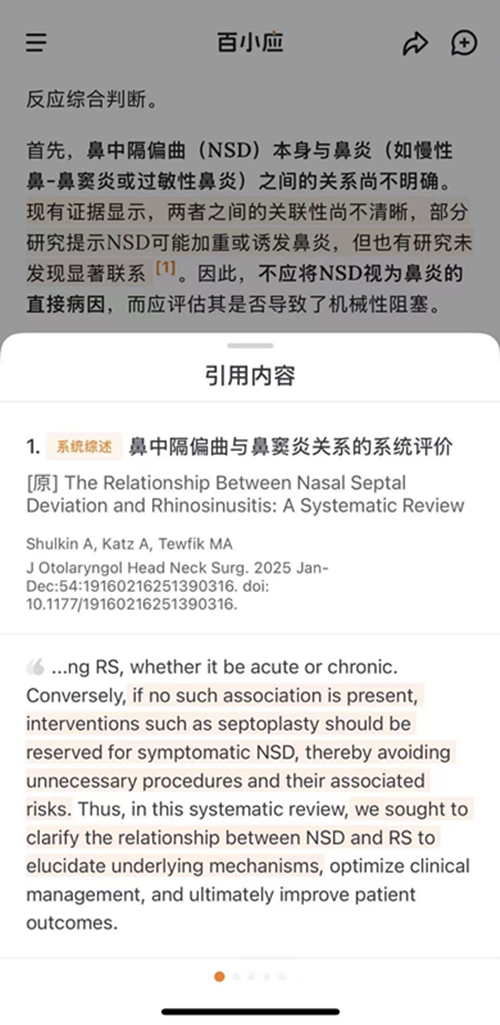Viewport: 500px width, 1025px height.
Task: Open the cited article on nasal septal deviation
Action: pyautogui.click(x=250, y=516)
